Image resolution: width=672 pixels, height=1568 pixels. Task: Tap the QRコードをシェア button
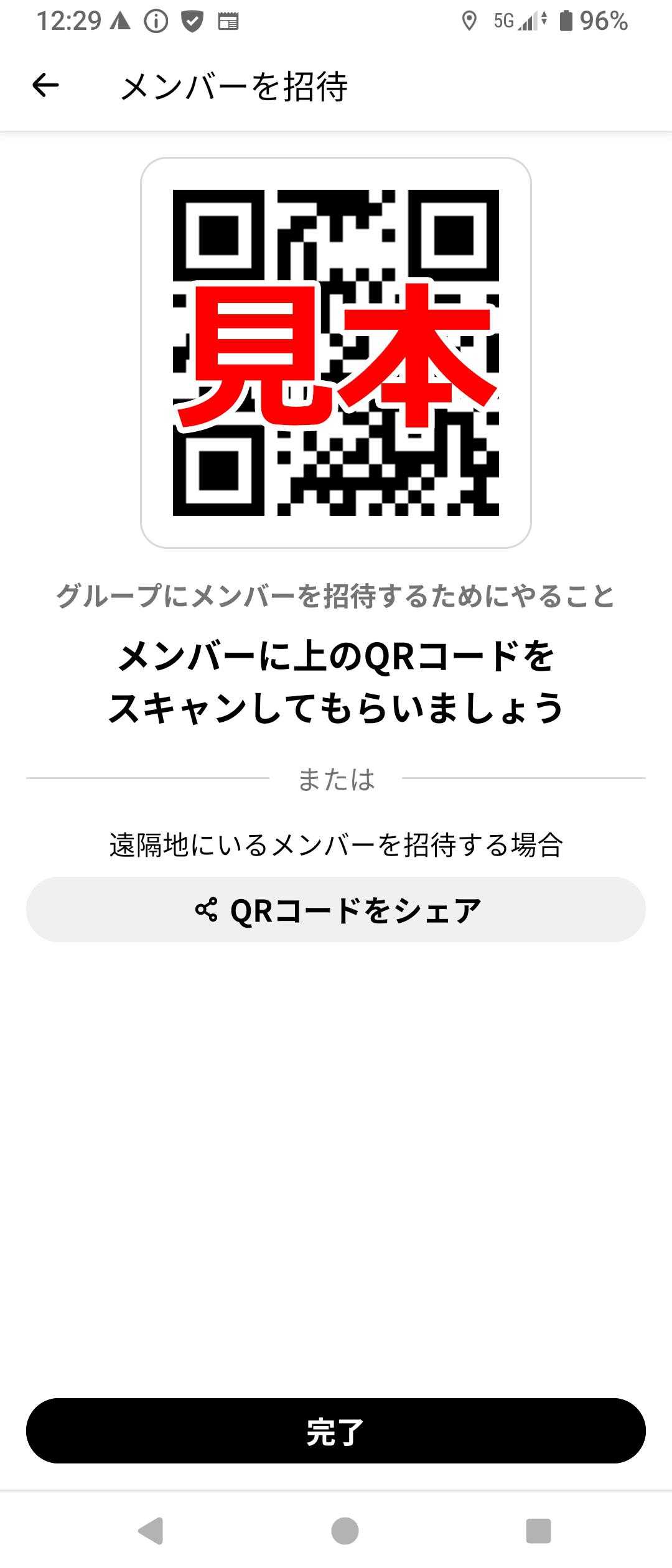(x=336, y=910)
